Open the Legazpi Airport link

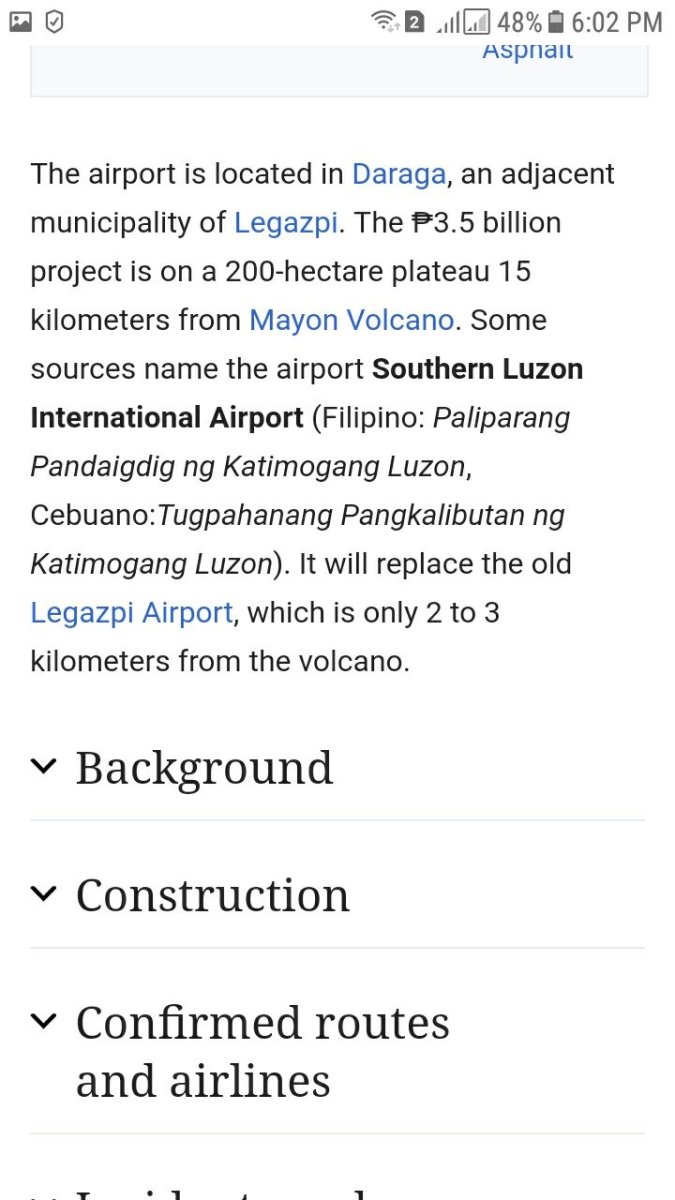pyautogui.click(x=131, y=612)
